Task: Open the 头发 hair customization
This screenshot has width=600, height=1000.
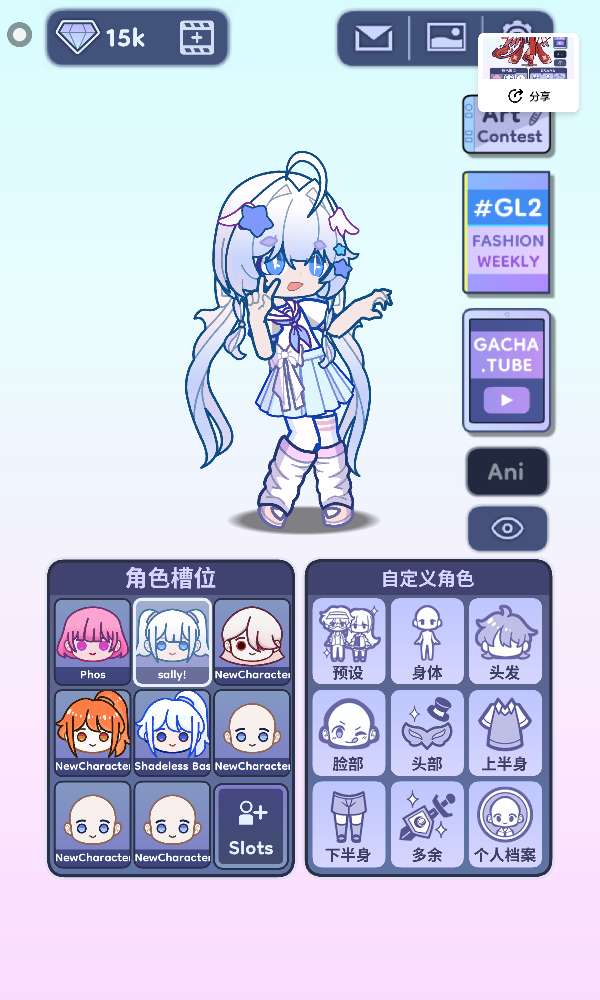Action: click(505, 641)
